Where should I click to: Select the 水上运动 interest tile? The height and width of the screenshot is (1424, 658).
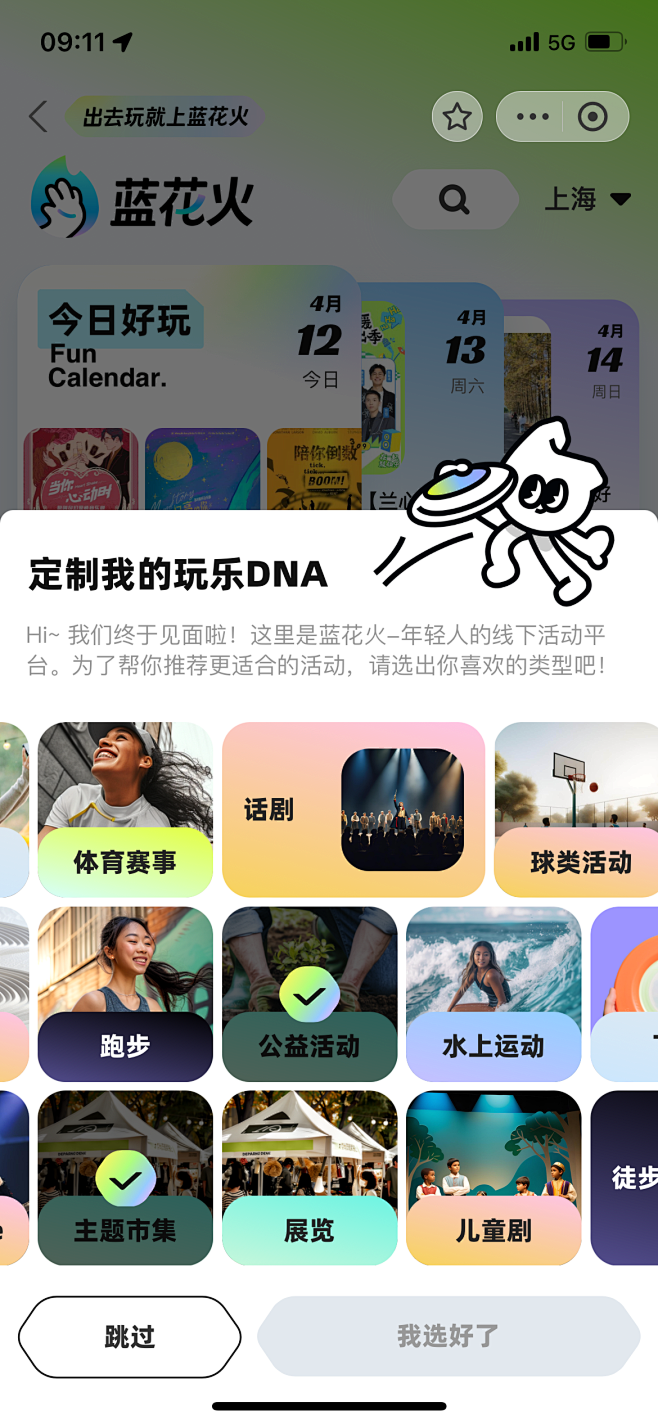(x=493, y=994)
